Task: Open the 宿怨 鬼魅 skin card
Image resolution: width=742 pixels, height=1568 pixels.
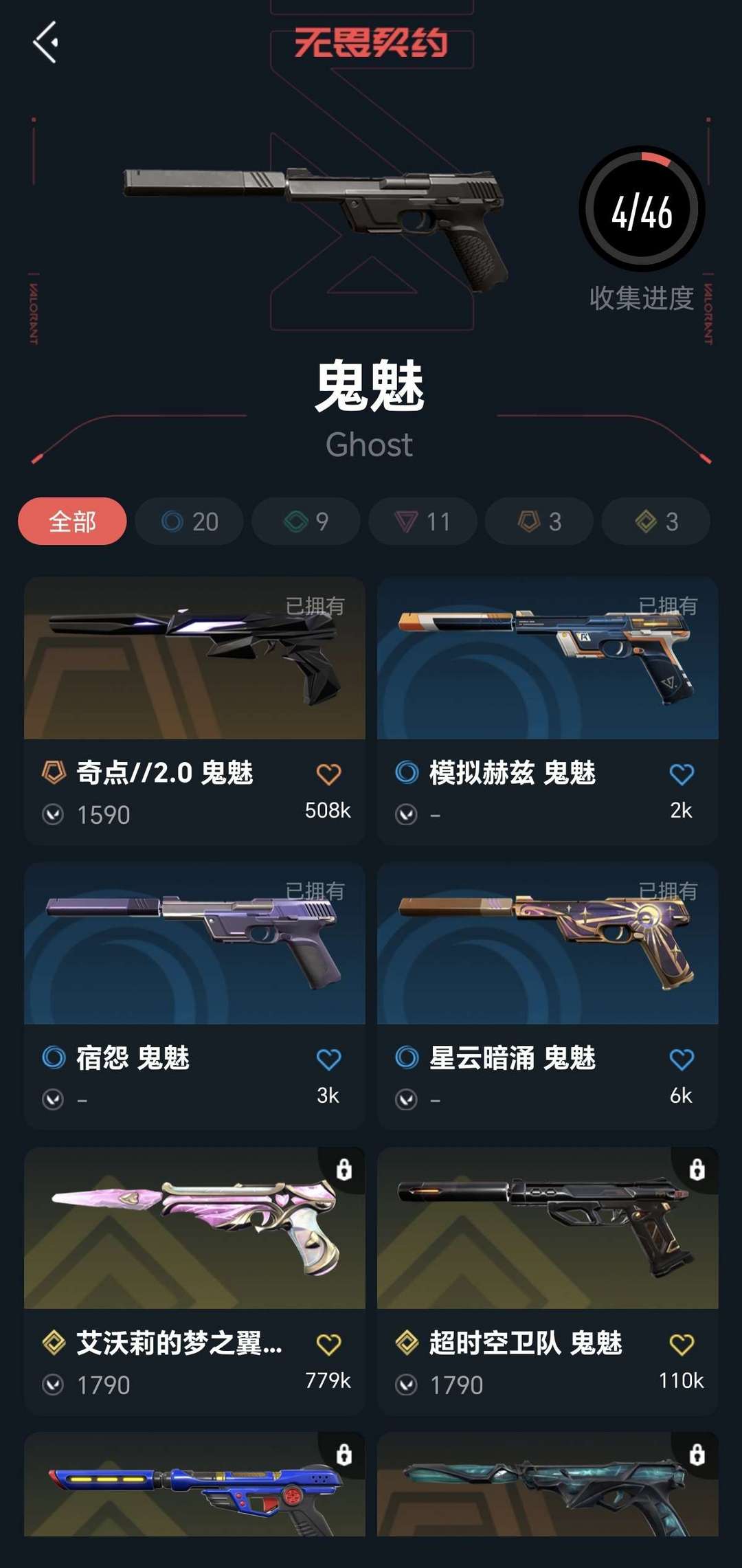Action: pyautogui.click(x=194, y=996)
